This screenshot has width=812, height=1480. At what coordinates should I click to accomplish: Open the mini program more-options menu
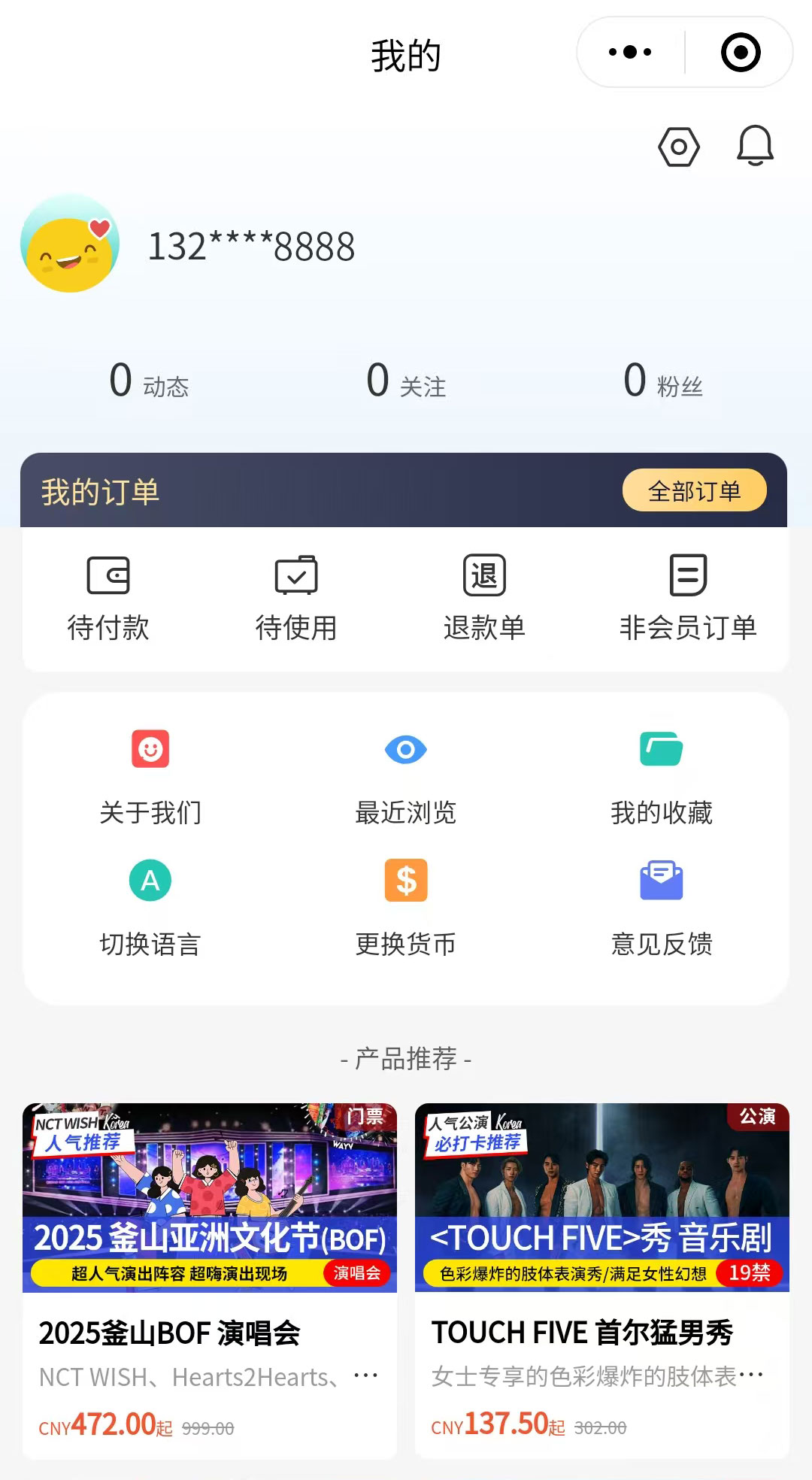tap(630, 53)
